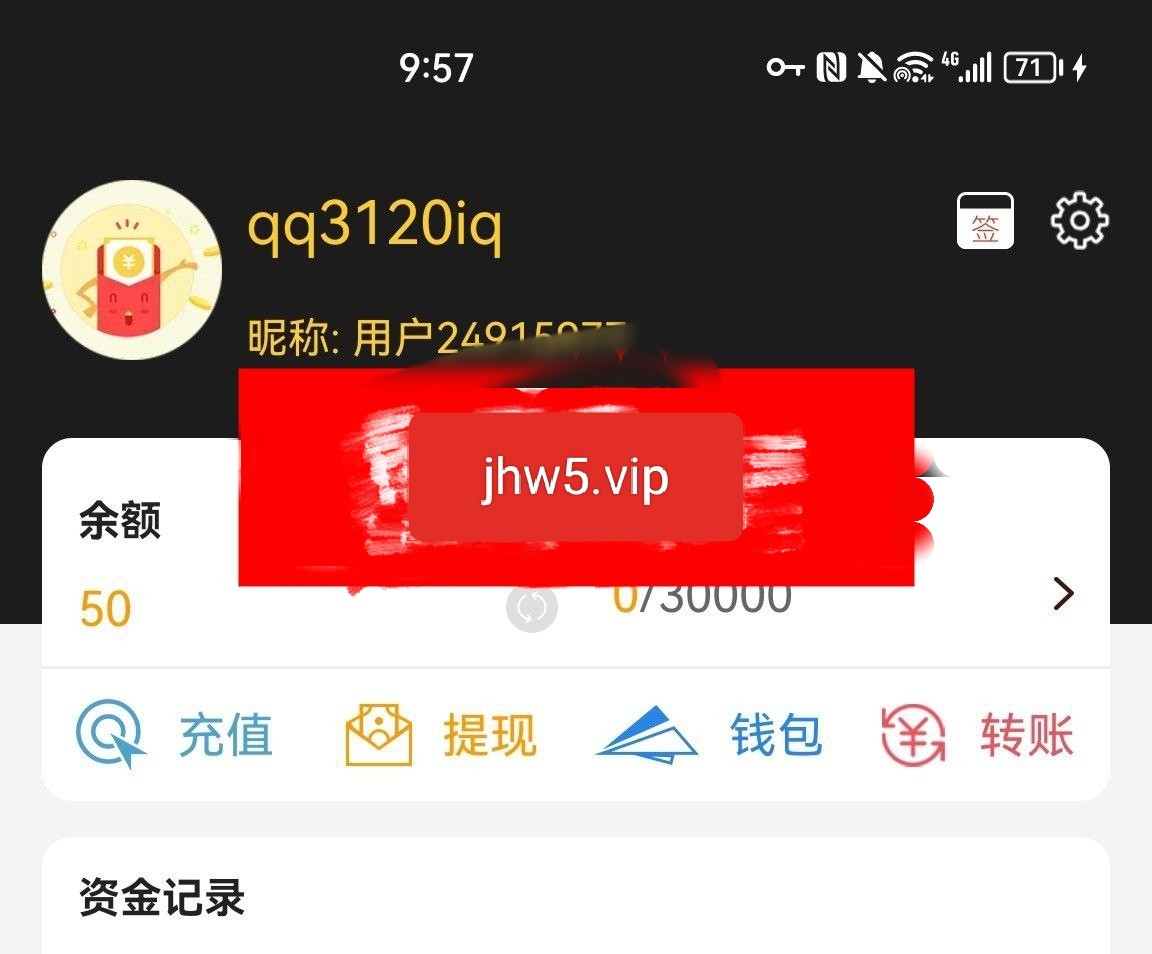Open the 钱包 wallet
1152x954 pixels.
pos(710,736)
